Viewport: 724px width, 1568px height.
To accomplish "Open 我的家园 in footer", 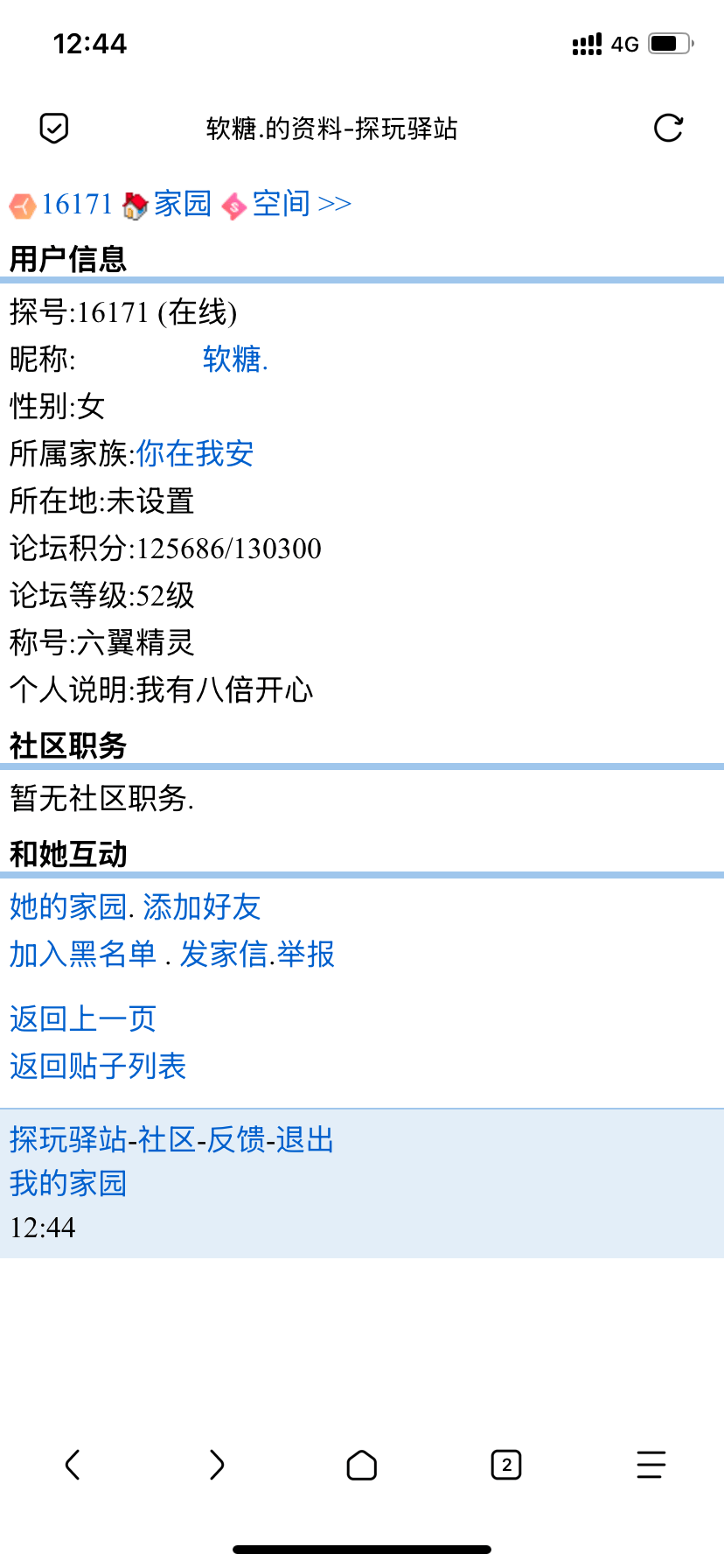I will click(68, 1183).
